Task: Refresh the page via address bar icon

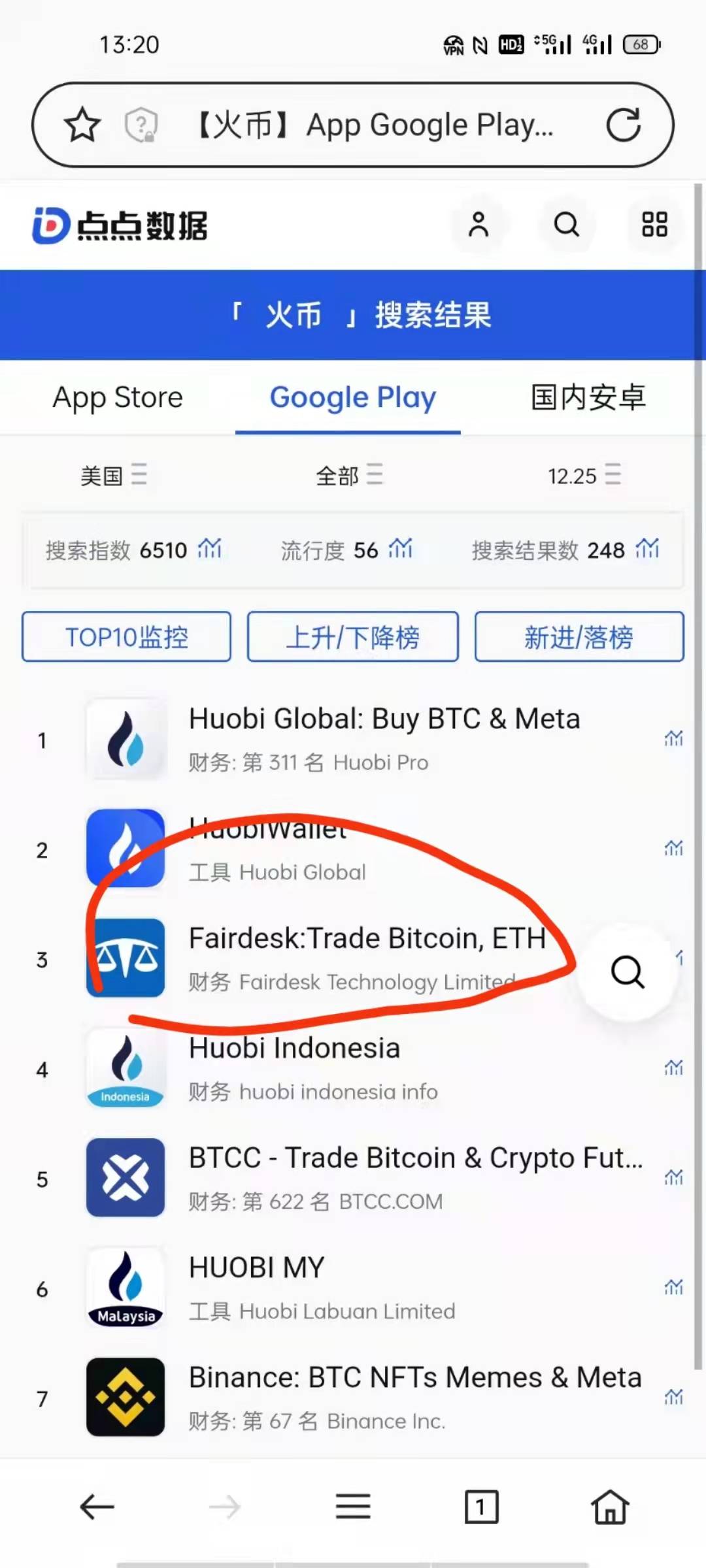Action: point(625,124)
